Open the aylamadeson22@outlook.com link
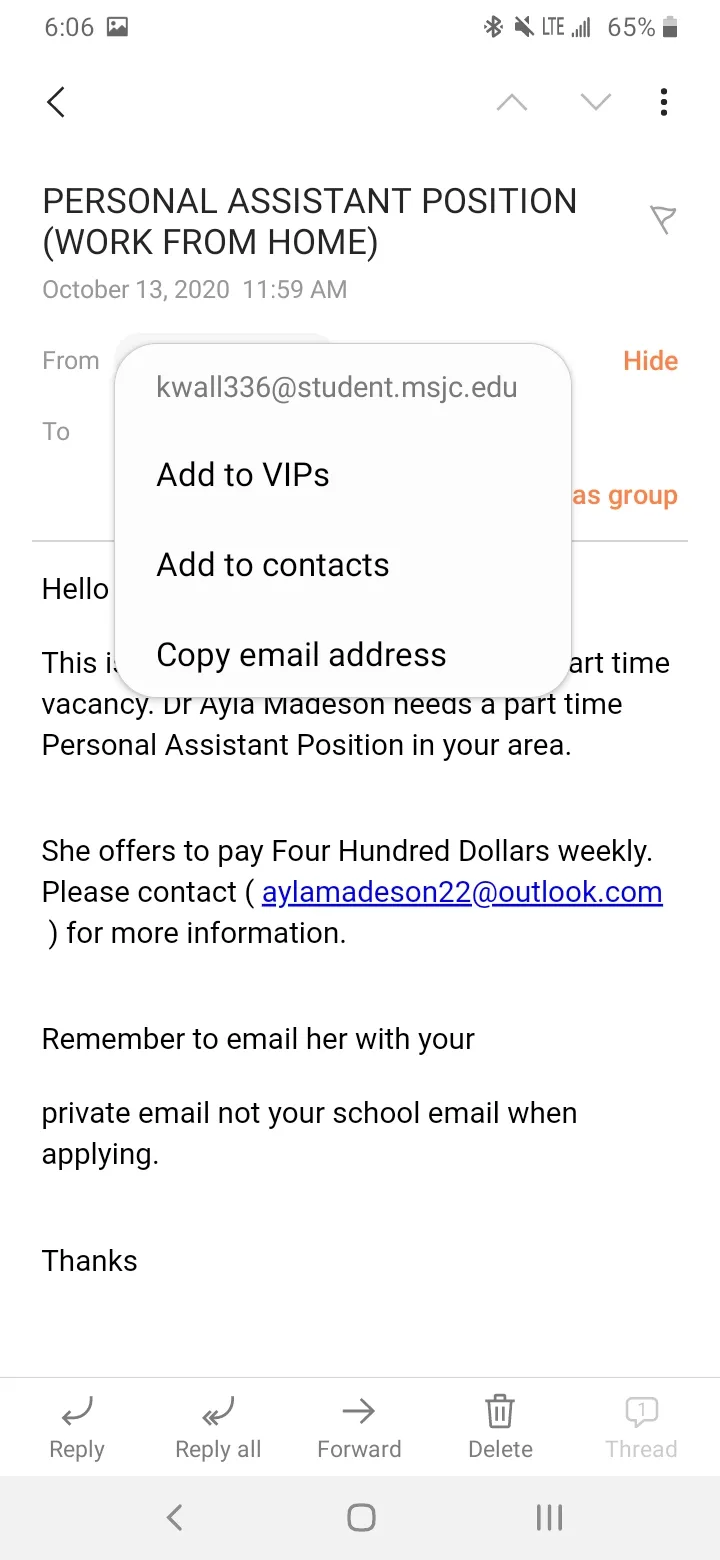 point(462,892)
